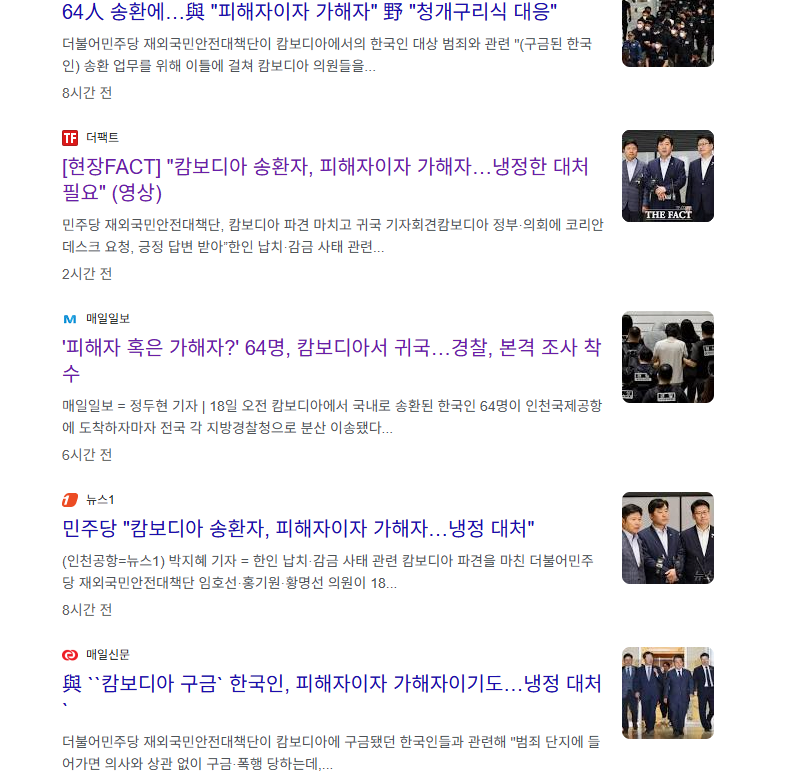803x773 pixels.
Task: Tap the thumbnail beside the 64人 송환 headline
Action: [667, 33]
